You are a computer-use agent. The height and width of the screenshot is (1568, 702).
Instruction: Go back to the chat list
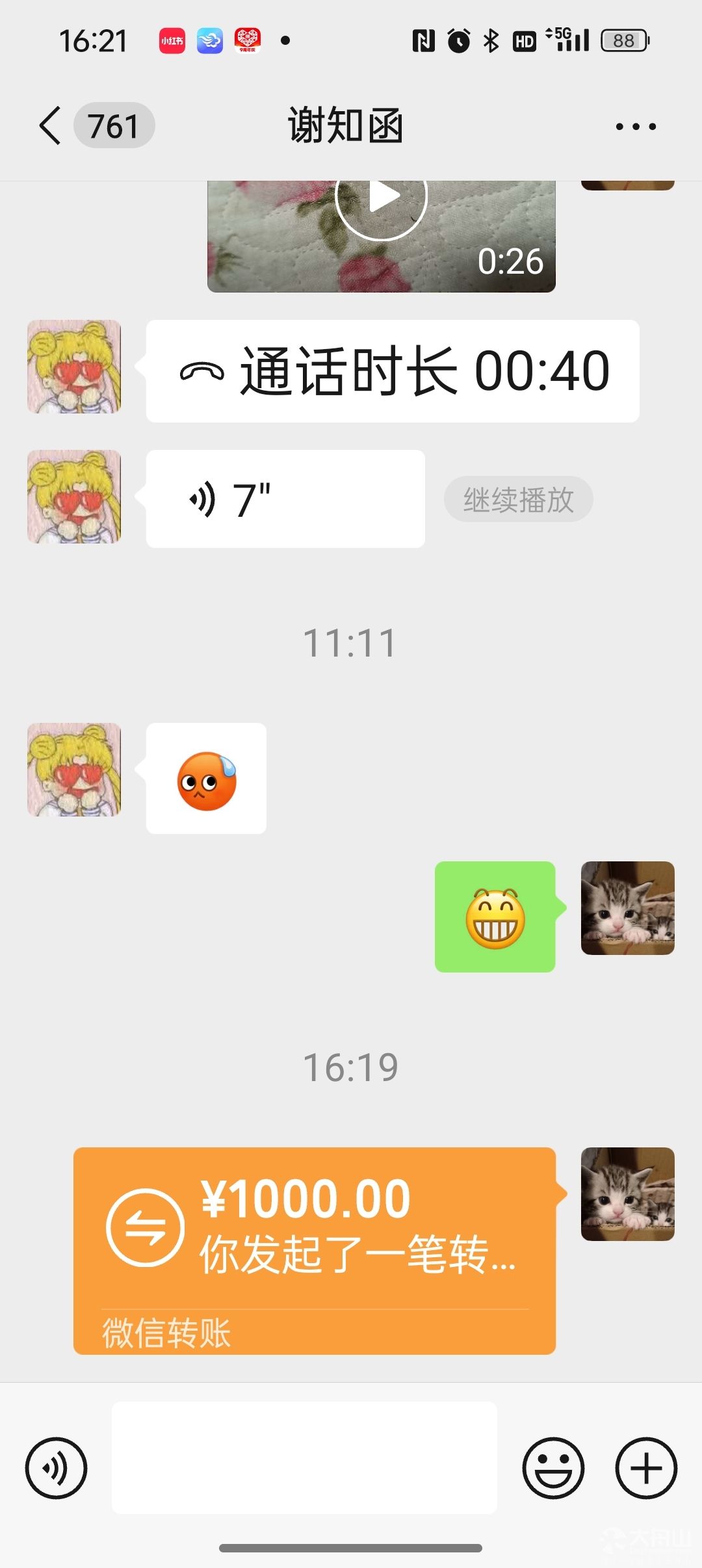51,125
